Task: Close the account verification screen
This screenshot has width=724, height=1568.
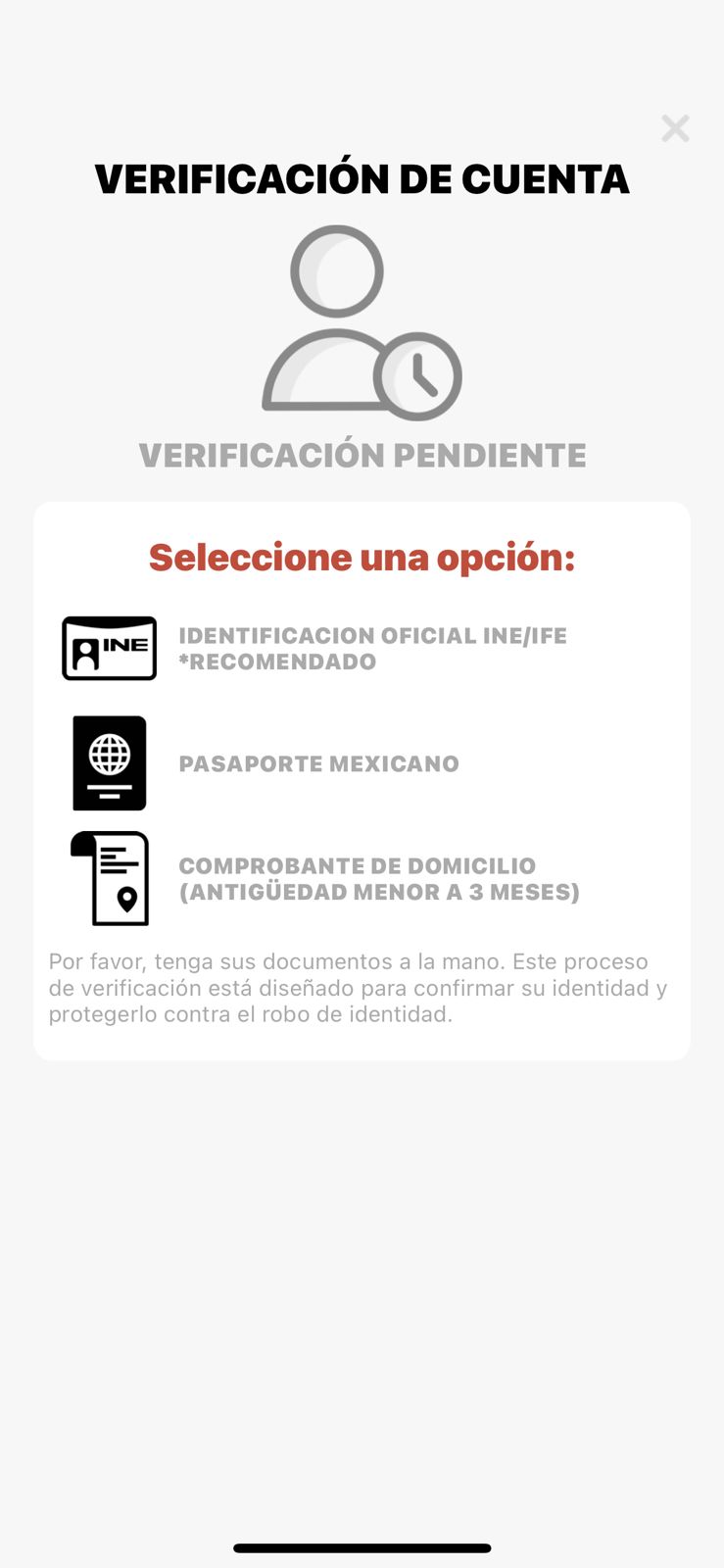Action: [x=675, y=128]
